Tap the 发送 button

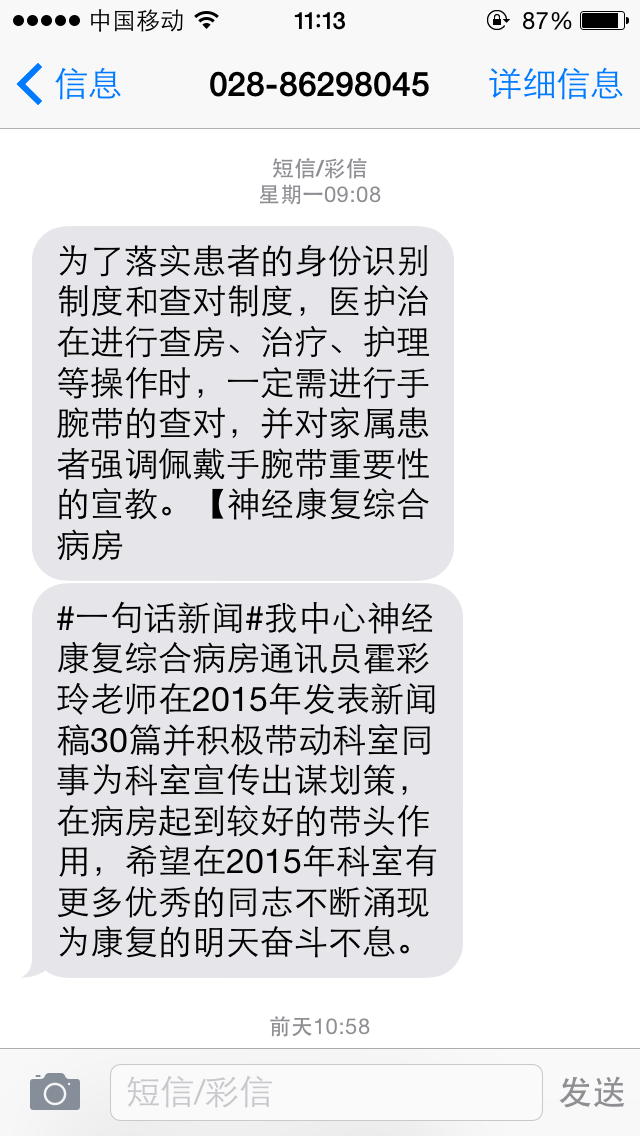click(591, 1093)
